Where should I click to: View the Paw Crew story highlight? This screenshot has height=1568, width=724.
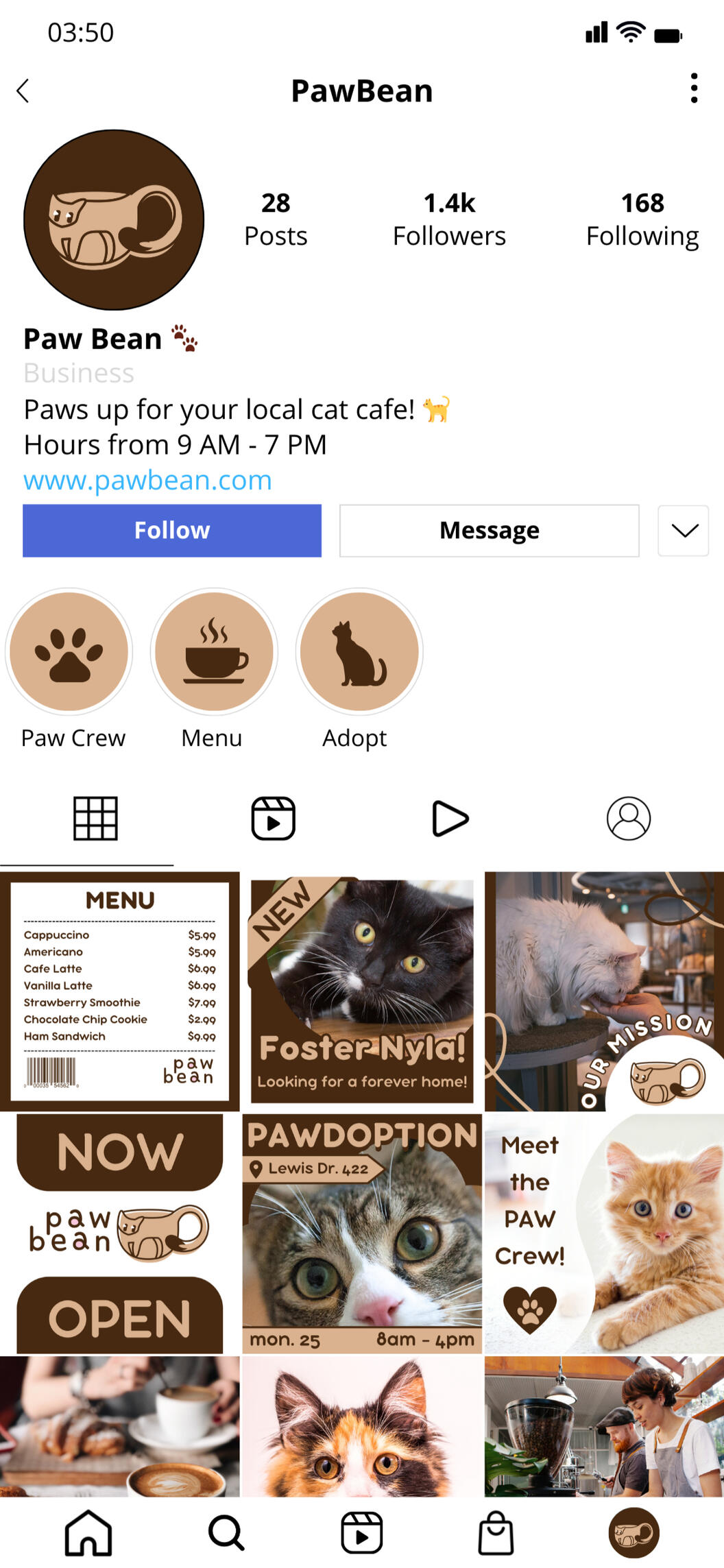pos(69,651)
